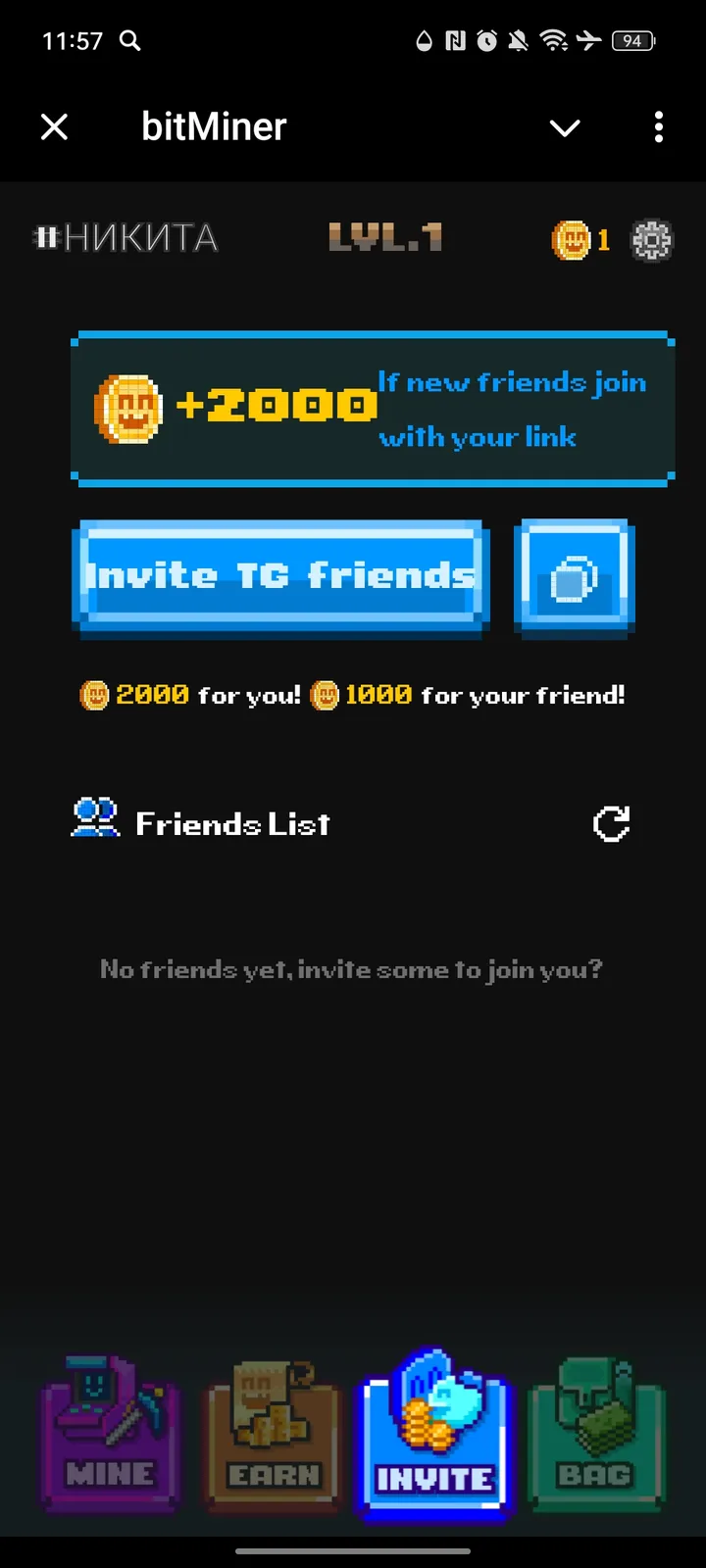Click the player name НИКИТА
706x1568 pixels.
[x=124, y=238]
